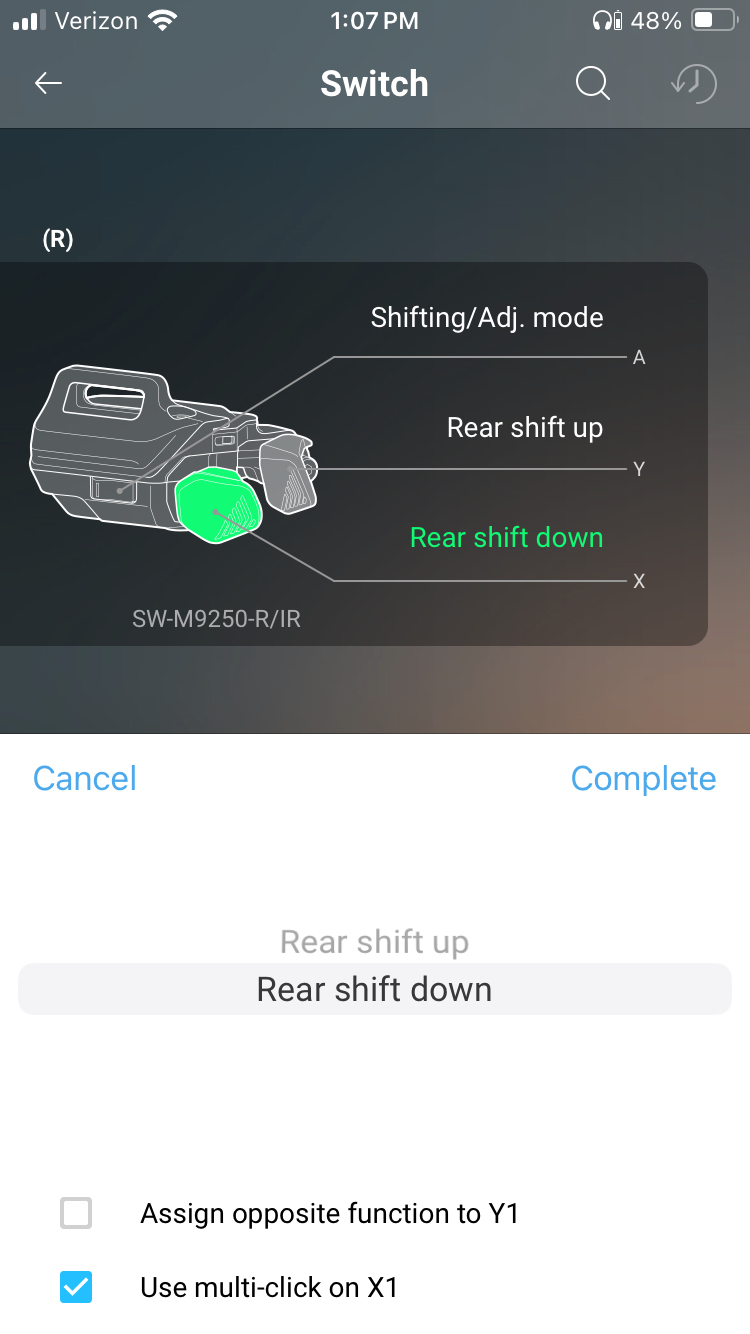750x1334 pixels.
Task: Tap Complete to confirm selection
Action: (643, 778)
